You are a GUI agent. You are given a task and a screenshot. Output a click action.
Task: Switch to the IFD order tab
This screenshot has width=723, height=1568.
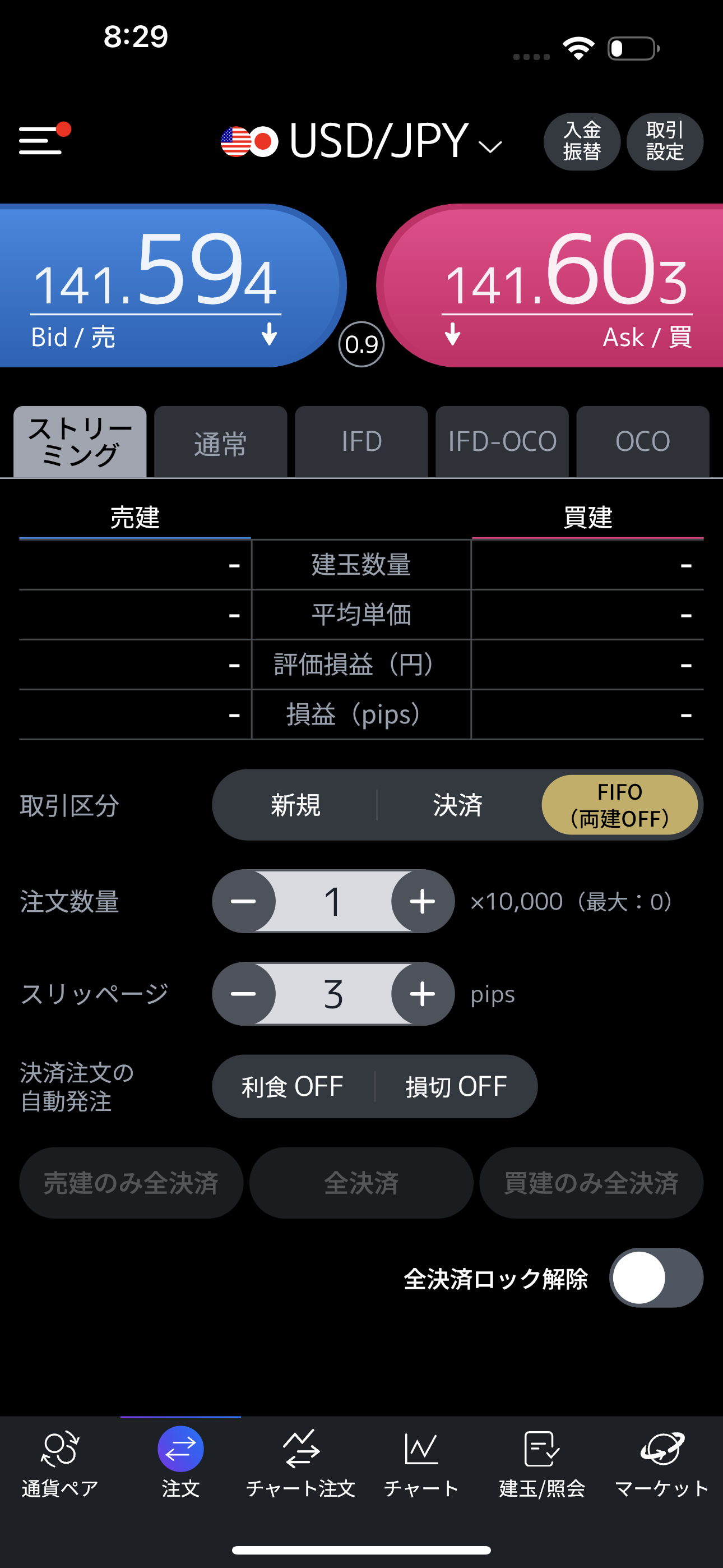361,442
